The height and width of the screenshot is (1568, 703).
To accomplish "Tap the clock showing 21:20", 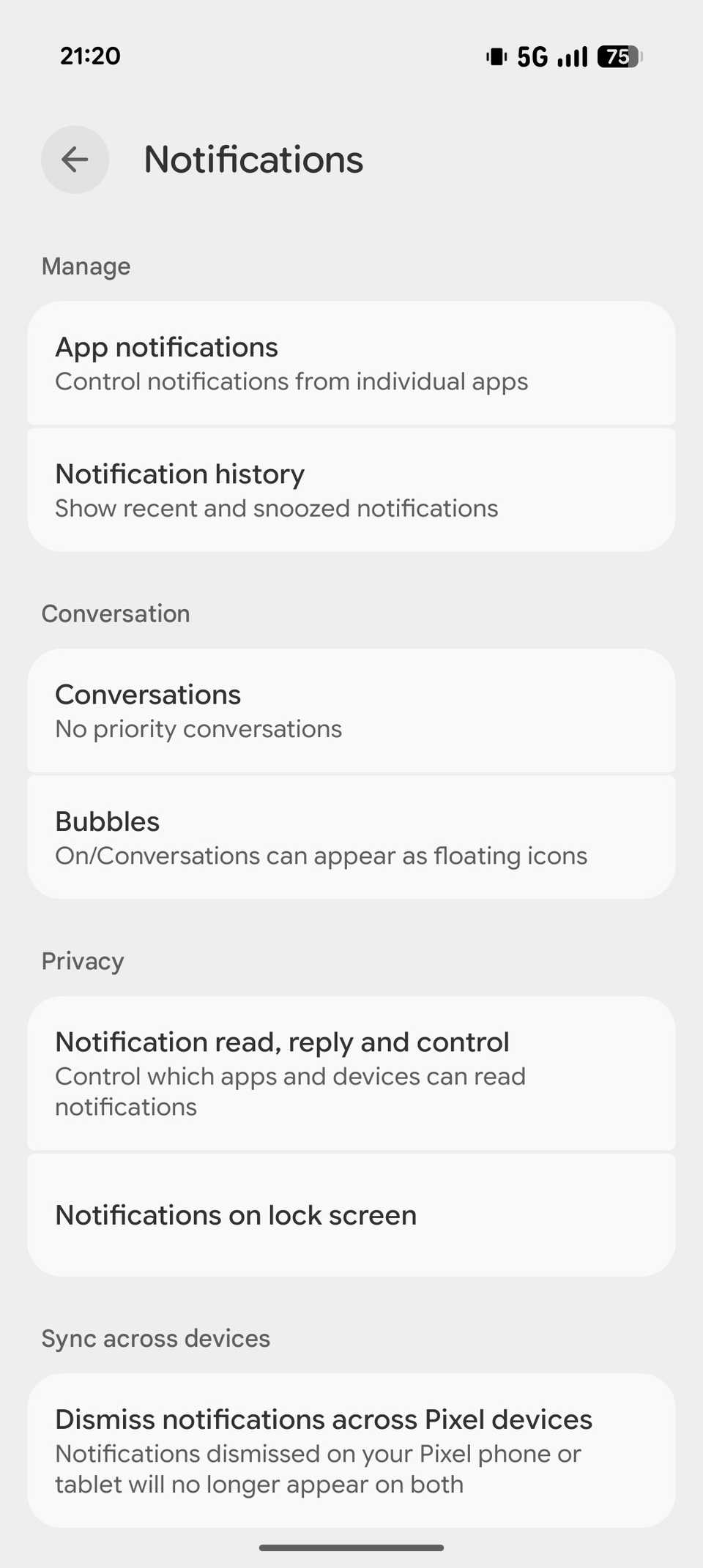I will tap(89, 56).
